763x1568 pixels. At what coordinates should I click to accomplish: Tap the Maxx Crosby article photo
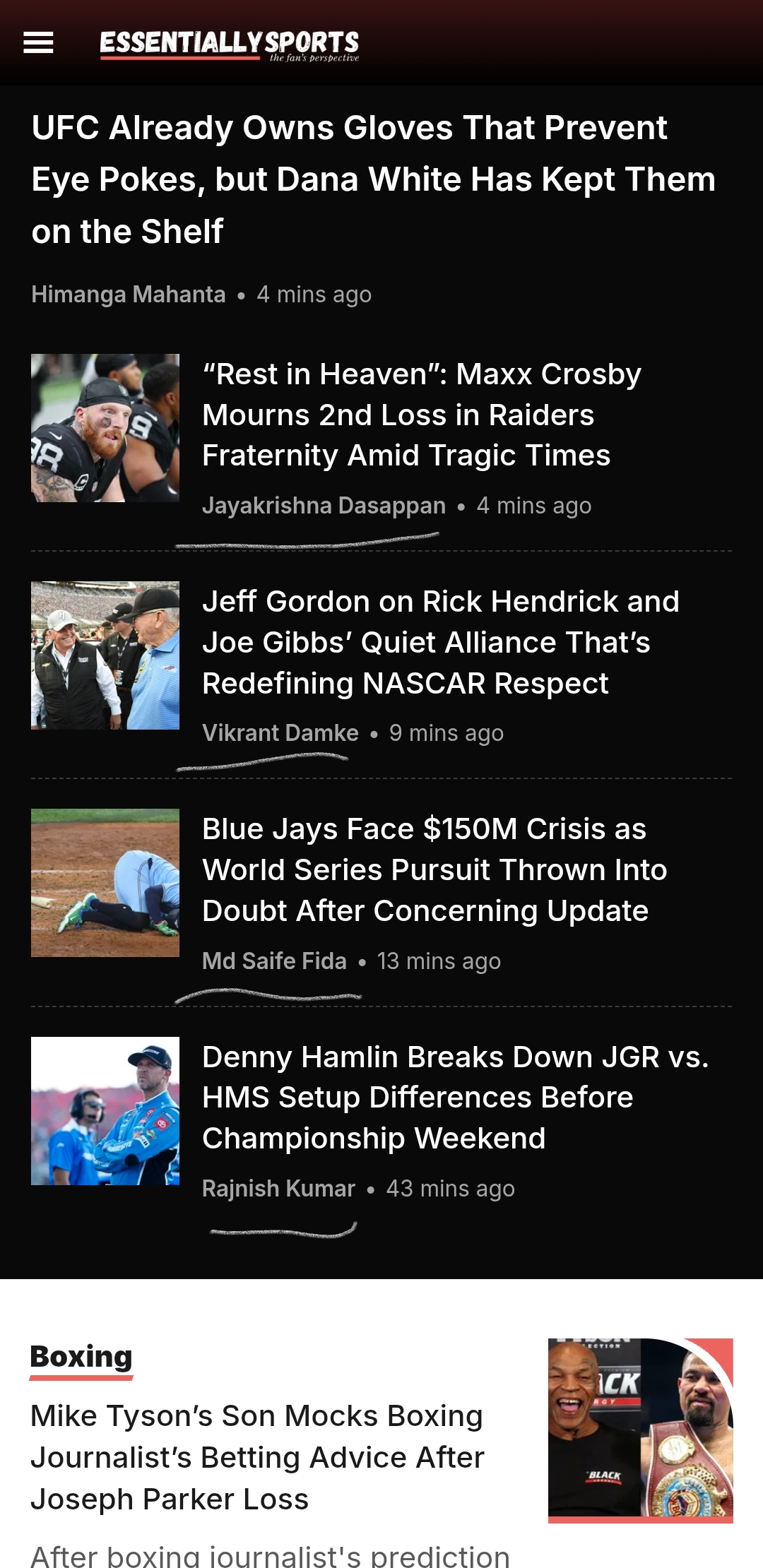[105, 428]
